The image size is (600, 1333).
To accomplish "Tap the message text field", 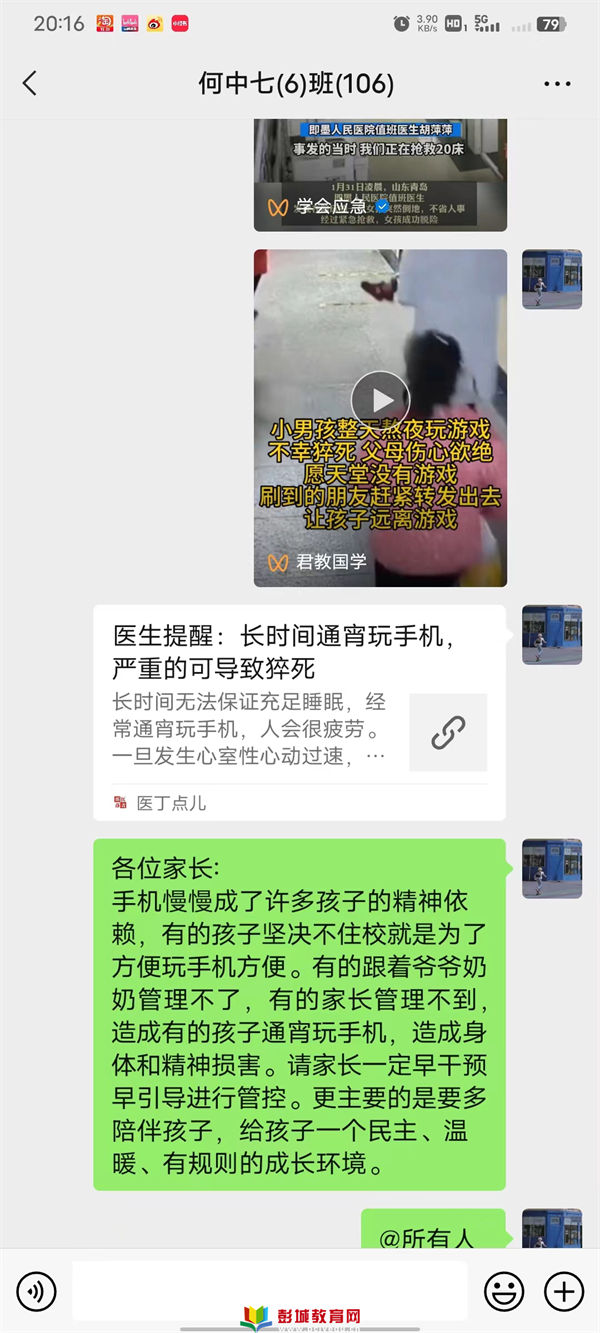I will tap(270, 1290).
